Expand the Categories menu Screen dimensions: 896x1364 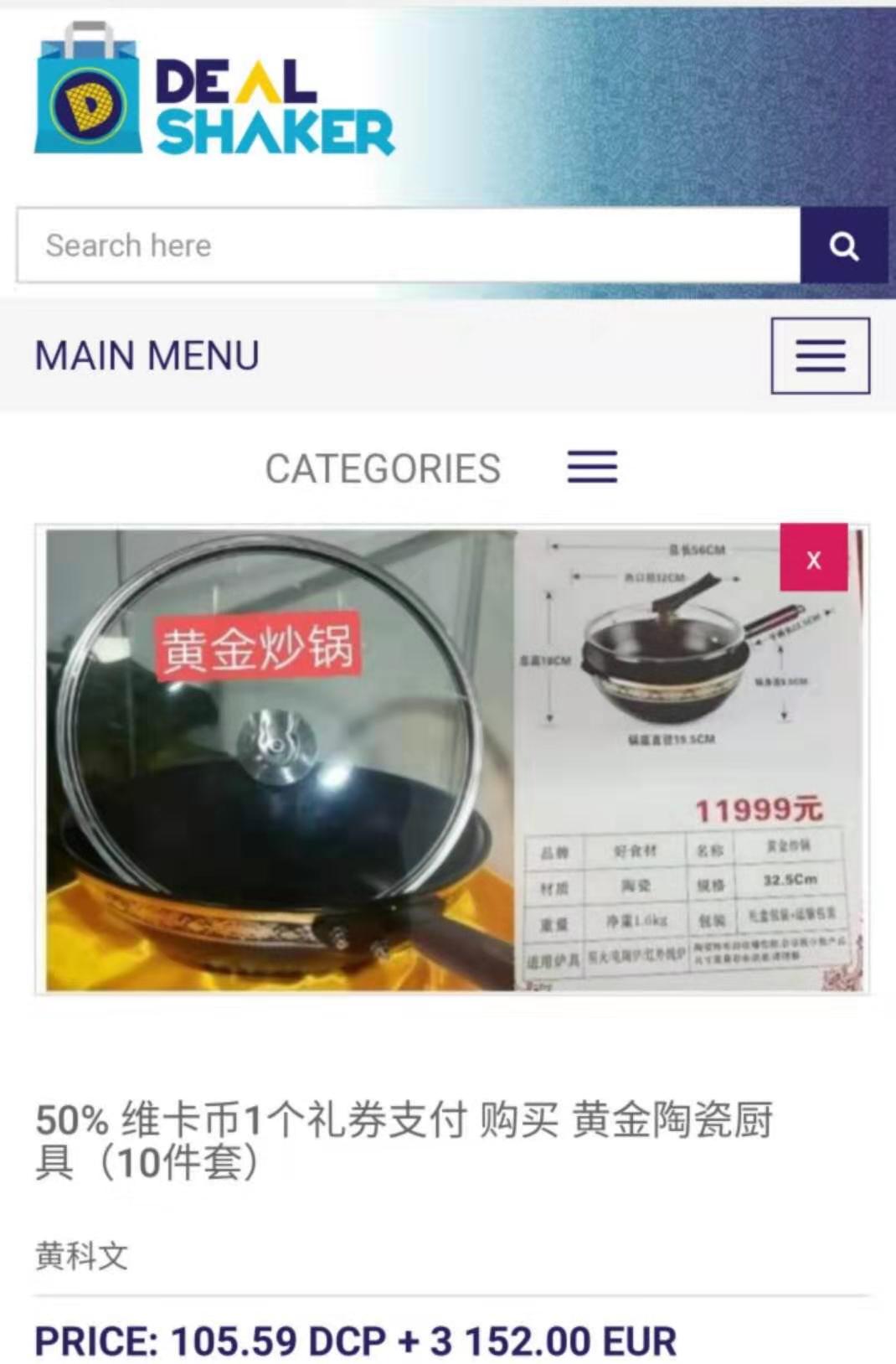point(592,467)
